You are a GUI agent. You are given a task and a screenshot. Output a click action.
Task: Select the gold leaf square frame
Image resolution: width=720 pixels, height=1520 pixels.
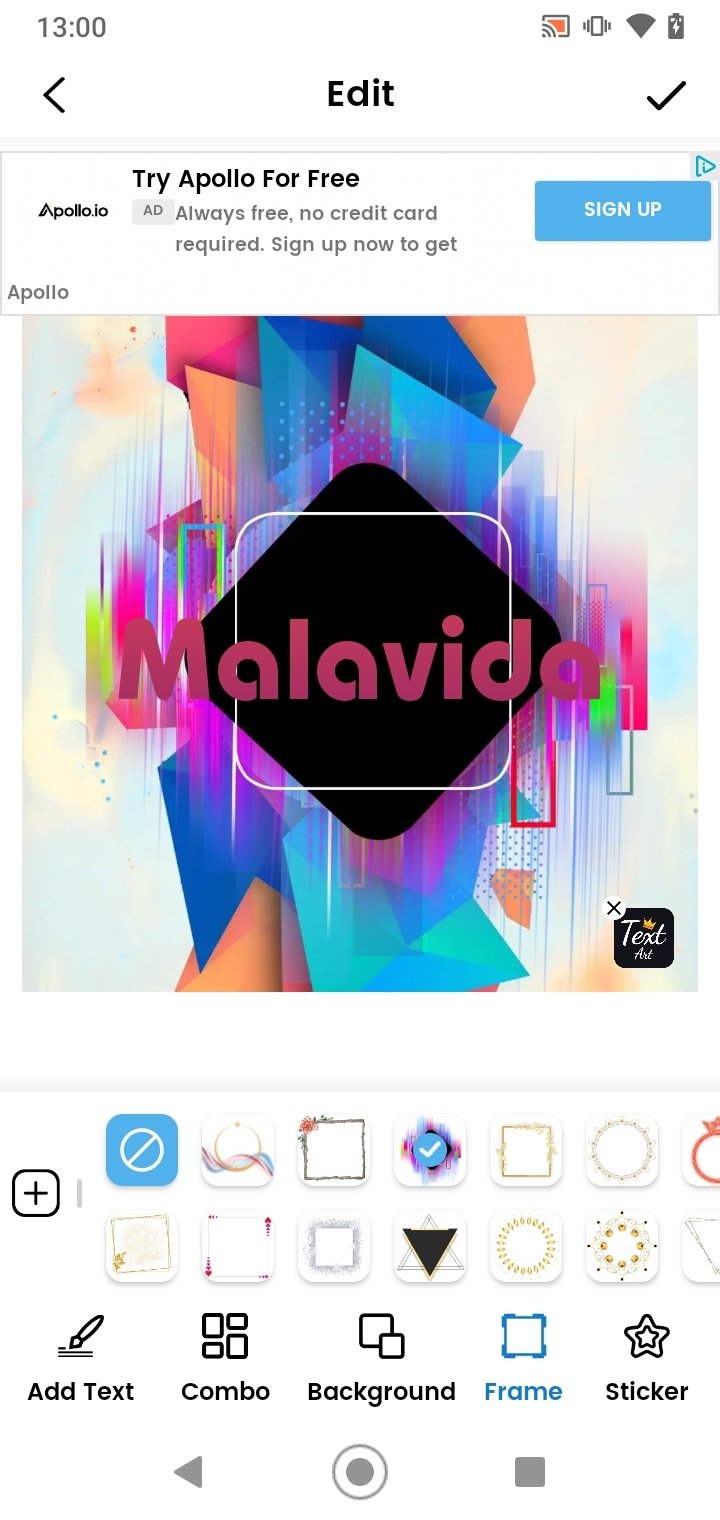[x=526, y=1150]
